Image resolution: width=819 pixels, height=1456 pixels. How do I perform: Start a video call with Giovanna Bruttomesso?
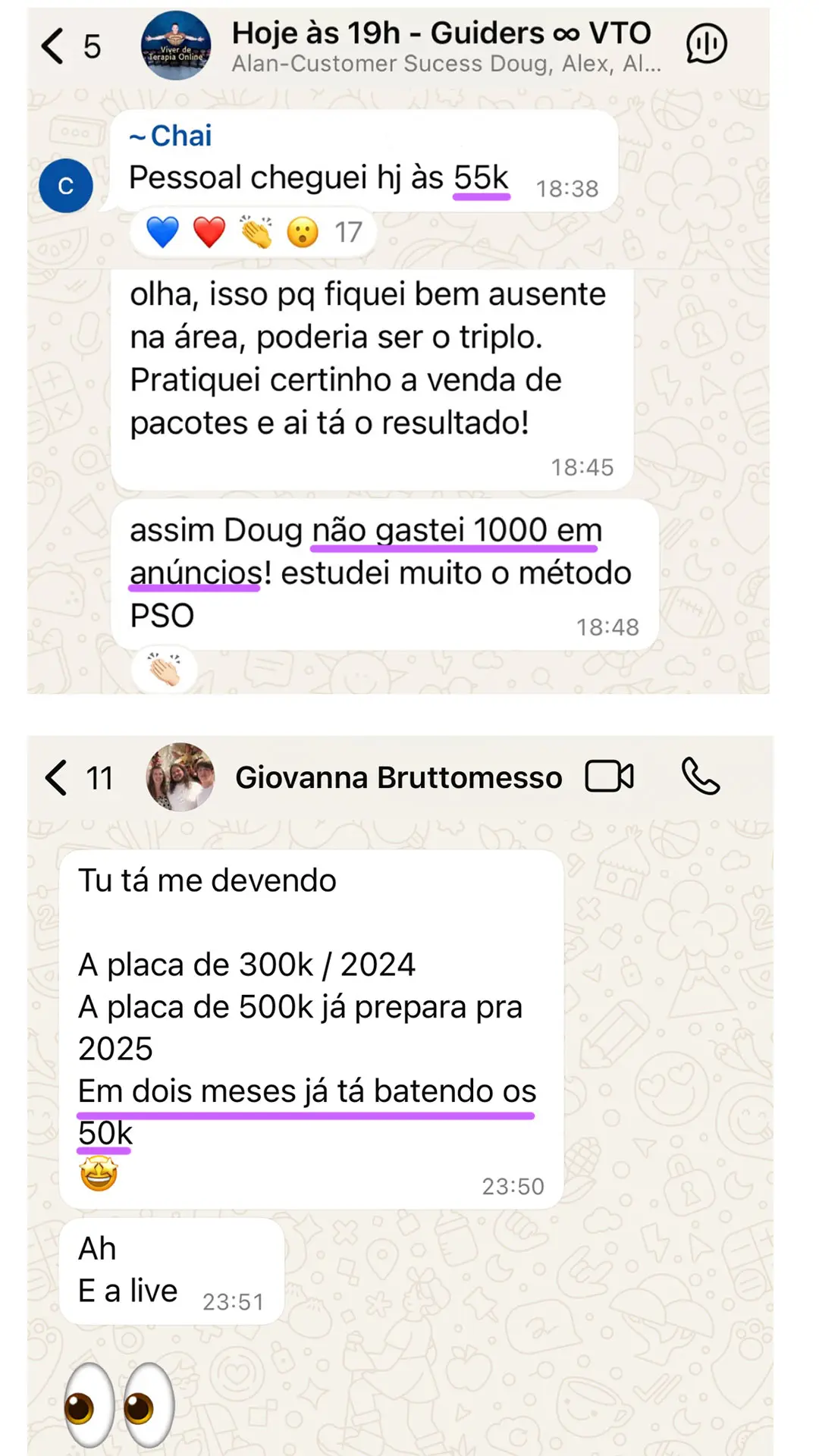click(608, 777)
